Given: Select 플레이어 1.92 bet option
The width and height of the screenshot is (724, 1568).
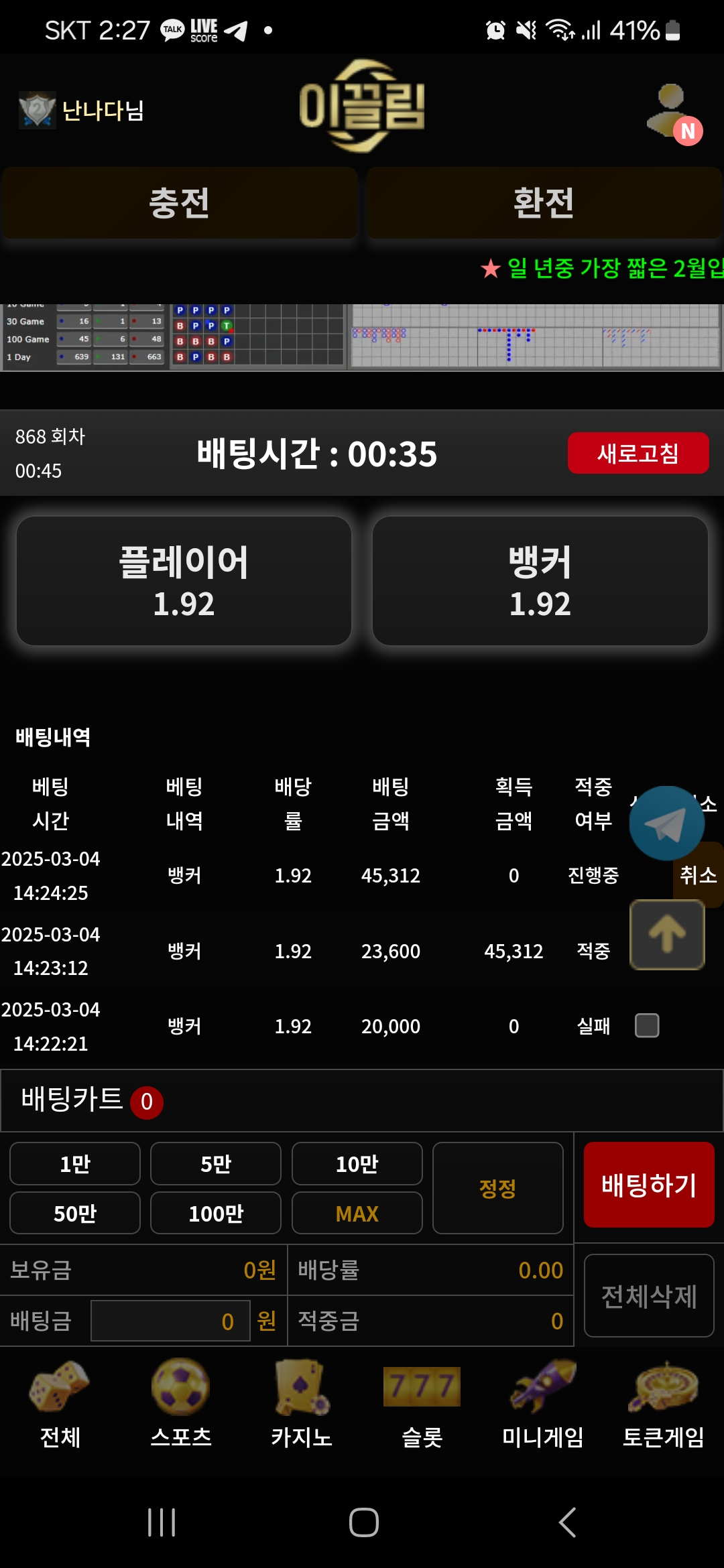Looking at the screenshot, I should (x=184, y=580).
